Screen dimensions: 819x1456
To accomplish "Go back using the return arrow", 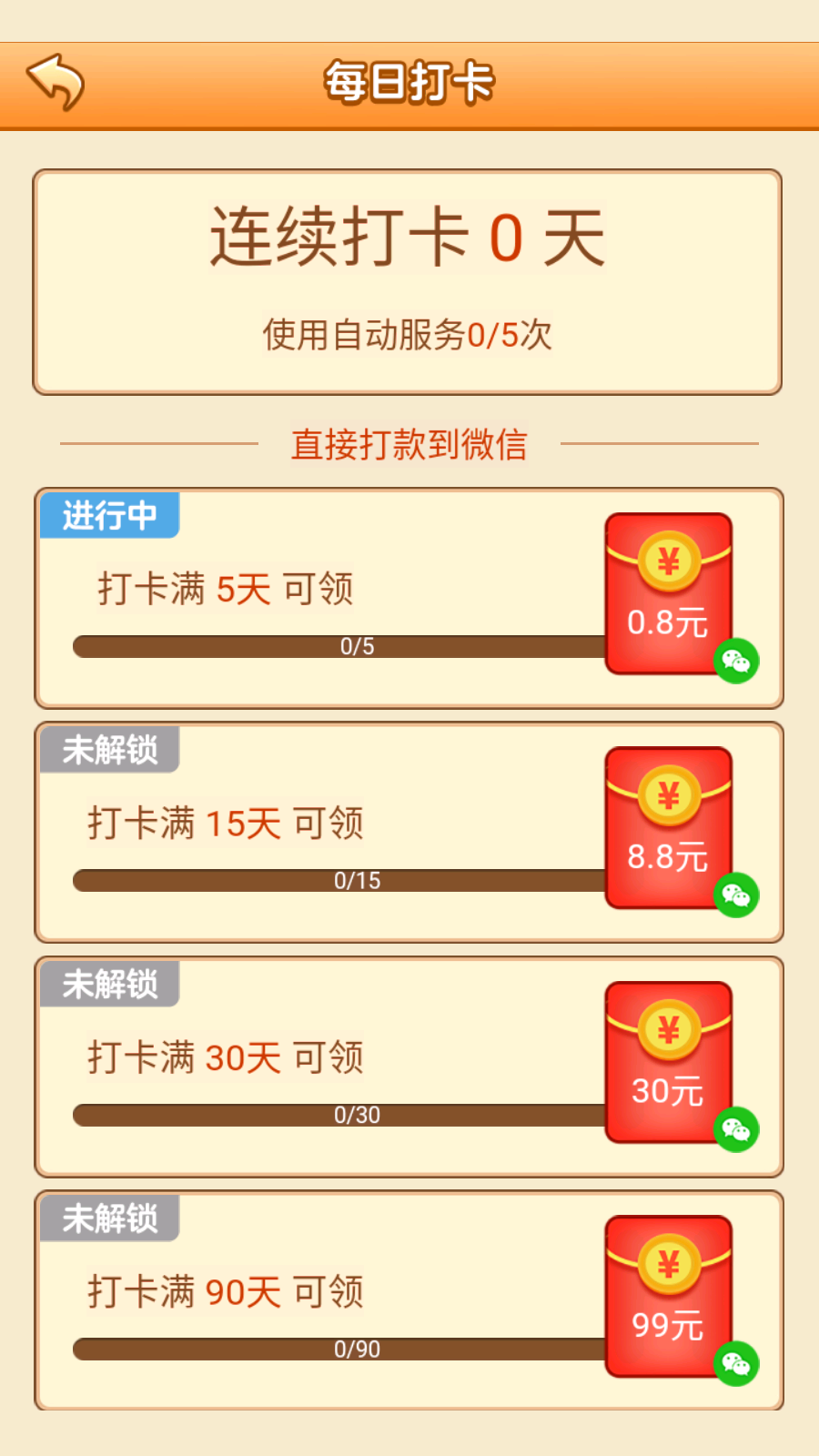I will point(56,82).
